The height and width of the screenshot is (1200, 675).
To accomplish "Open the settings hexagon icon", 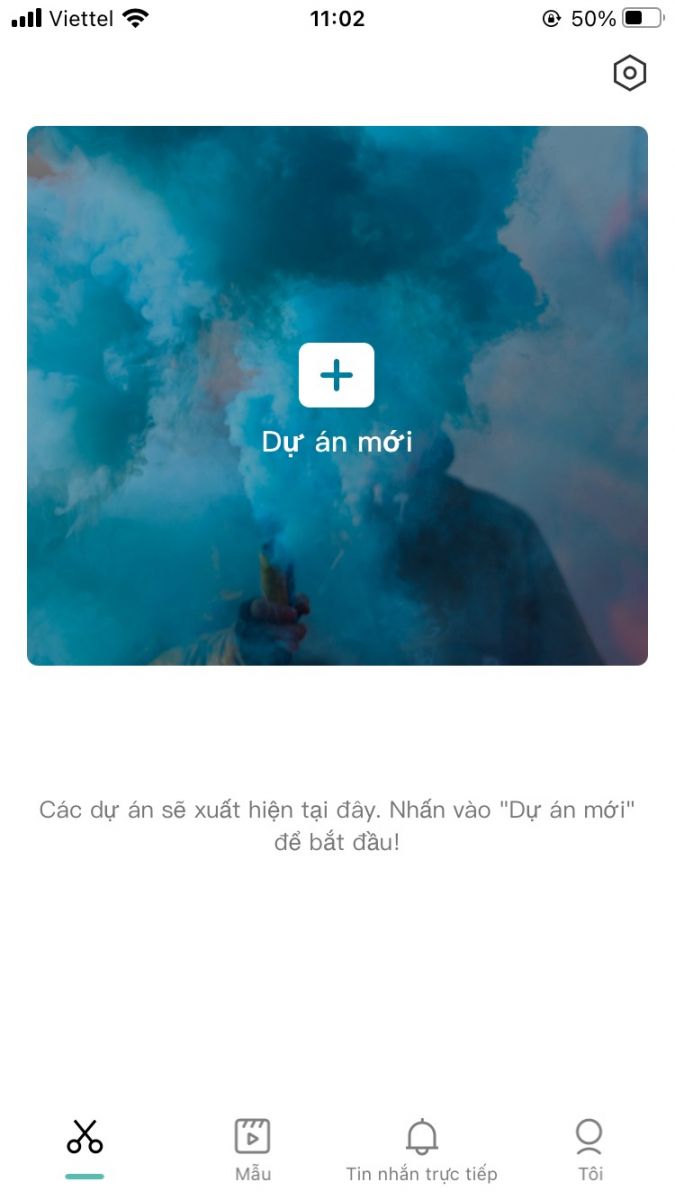I will [x=629, y=74].
